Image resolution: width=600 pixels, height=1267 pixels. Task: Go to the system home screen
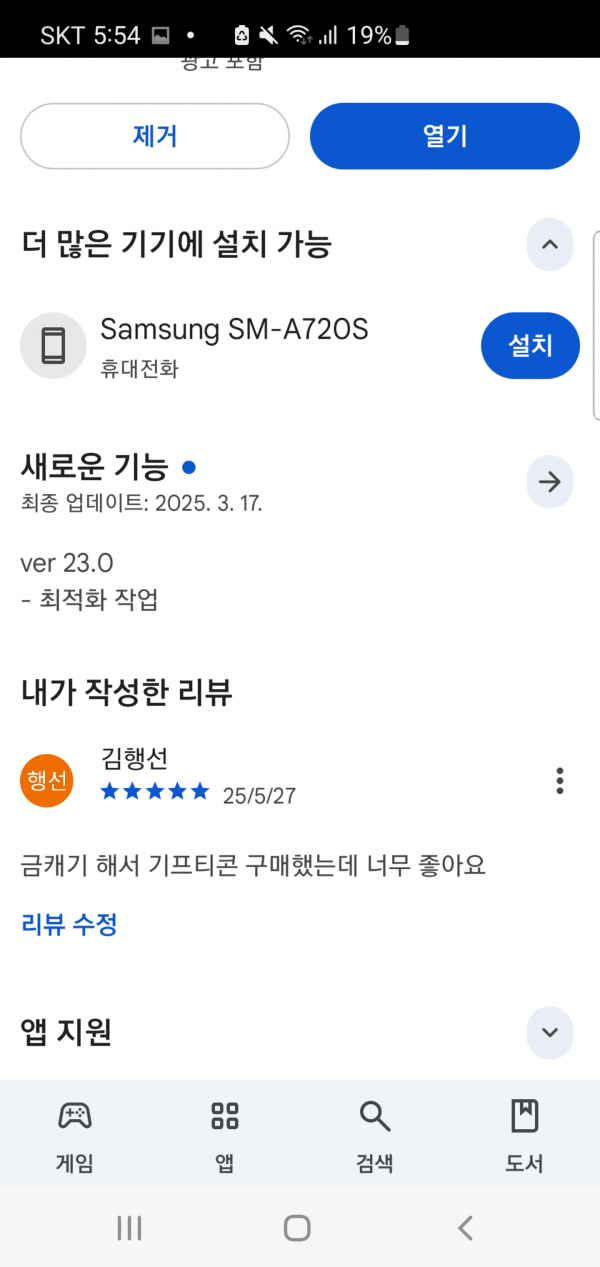click(x=297, y=1228)
